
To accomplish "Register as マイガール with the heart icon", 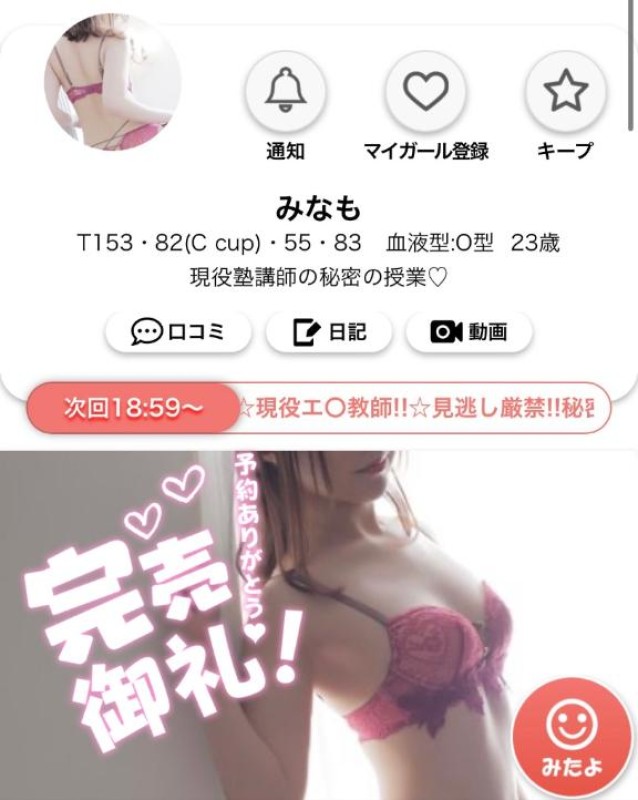I will [x=426, y=92].
